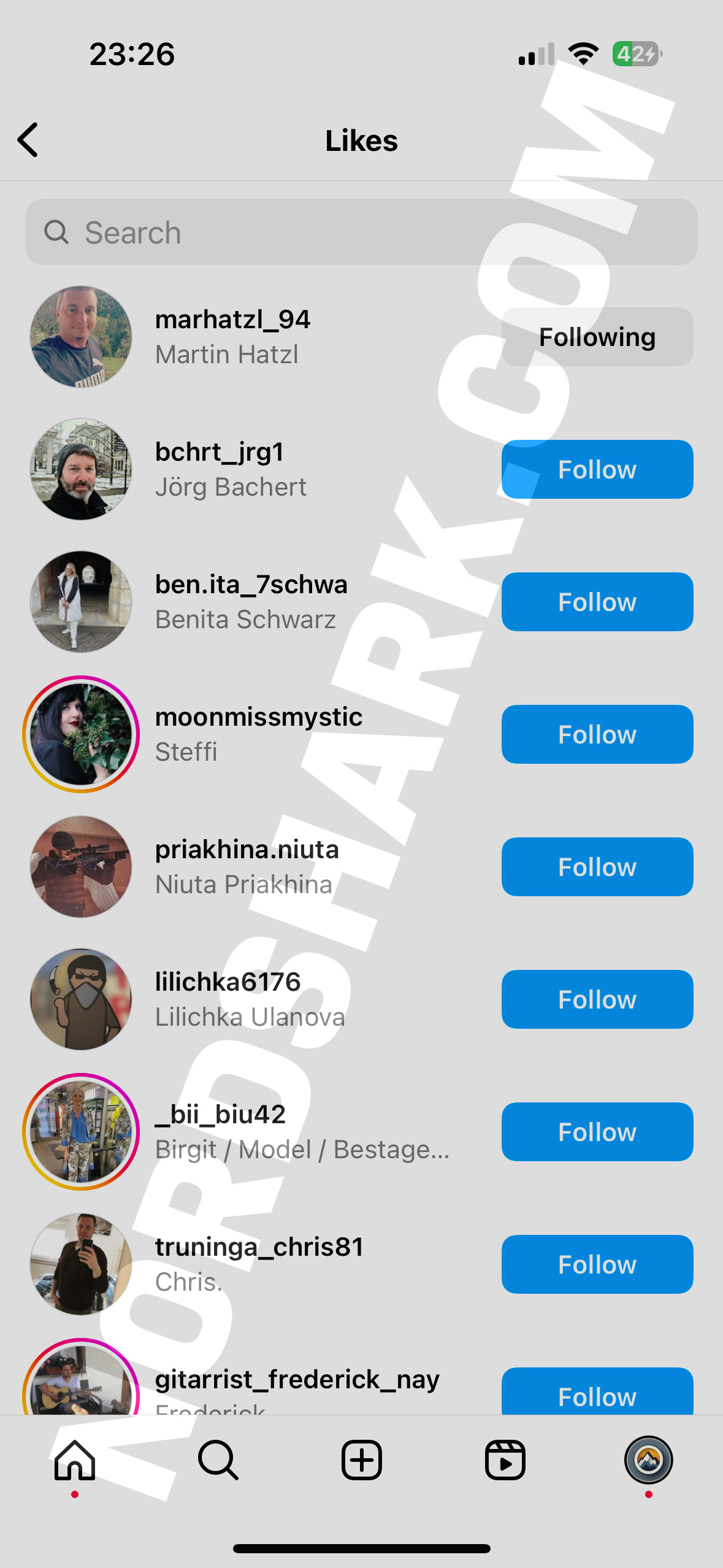Screen dimensions: 723x1568
Task: Follow _bii_biu42
Action: [x=597, y=1132]
